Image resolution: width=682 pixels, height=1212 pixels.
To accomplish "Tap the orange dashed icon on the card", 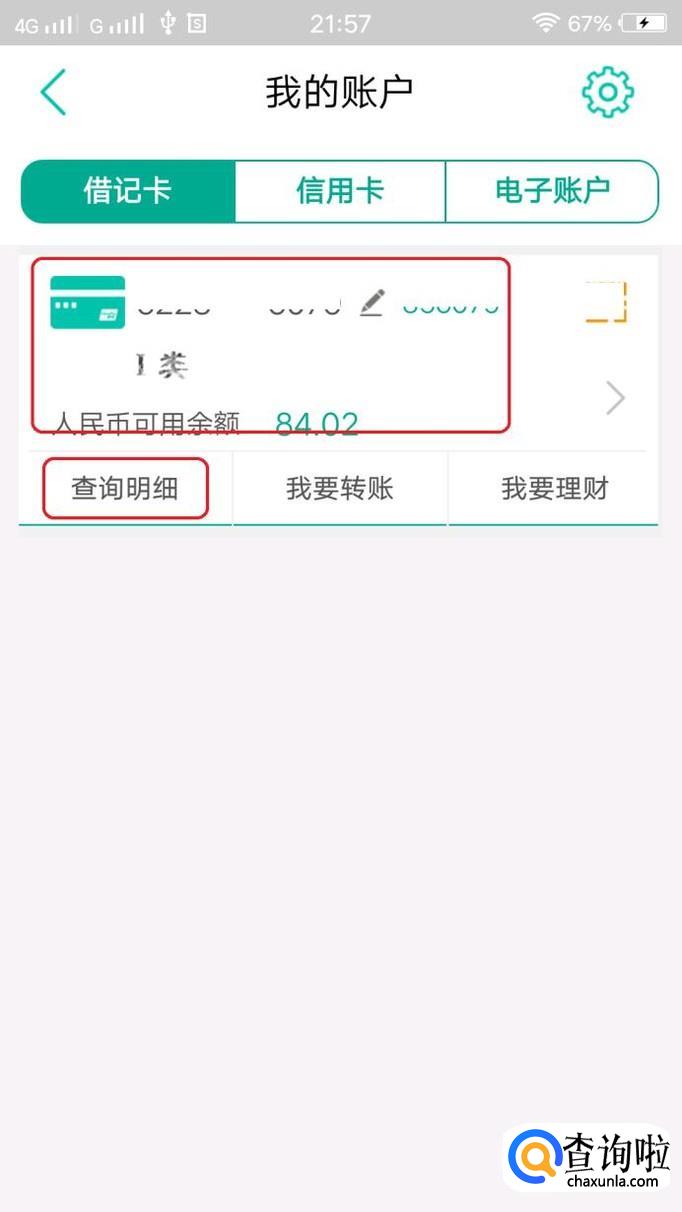I will click(x=606, y=302).
